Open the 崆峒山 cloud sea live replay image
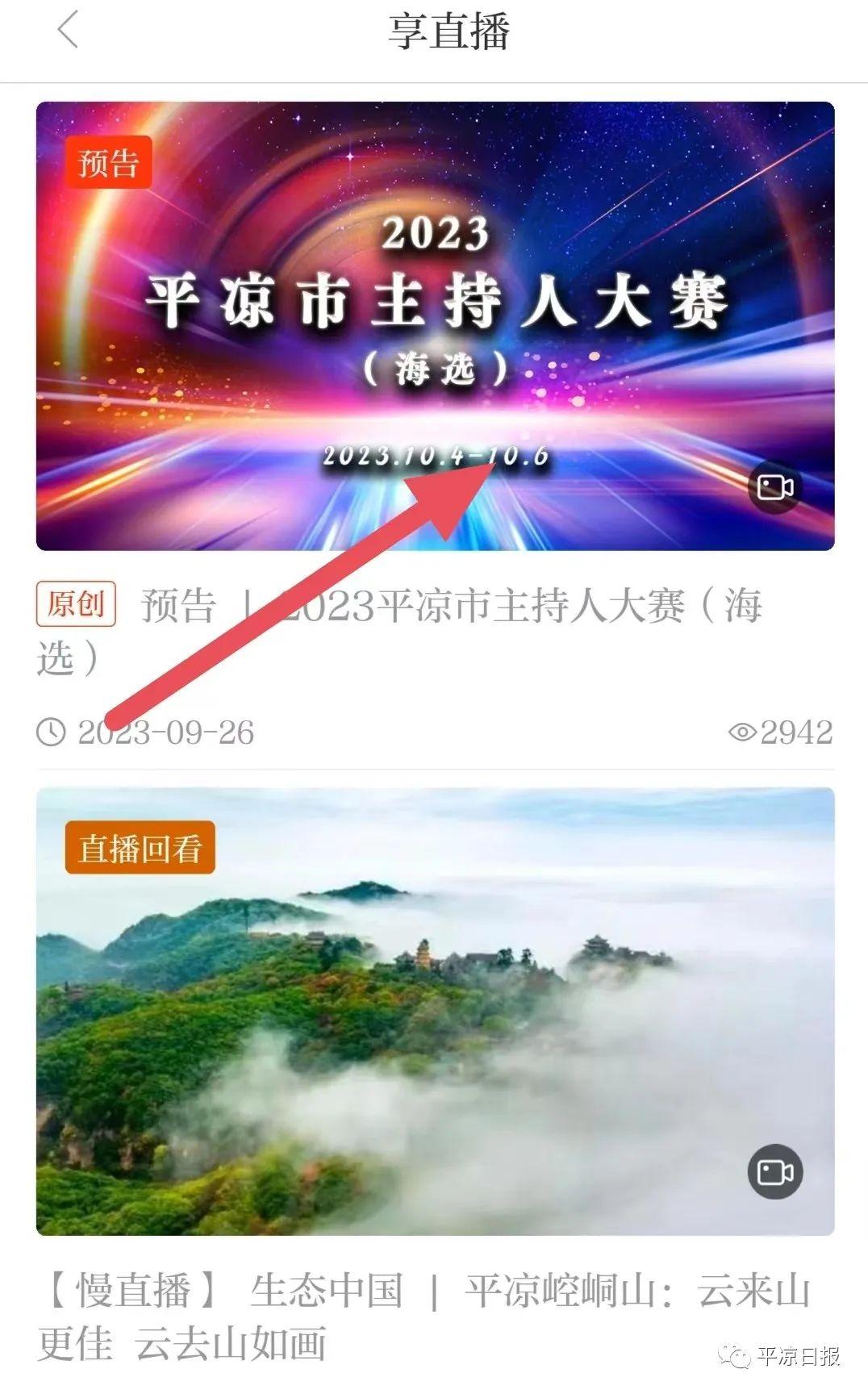Screen dimensions: 868x1394 click(x=435, y=1011)
